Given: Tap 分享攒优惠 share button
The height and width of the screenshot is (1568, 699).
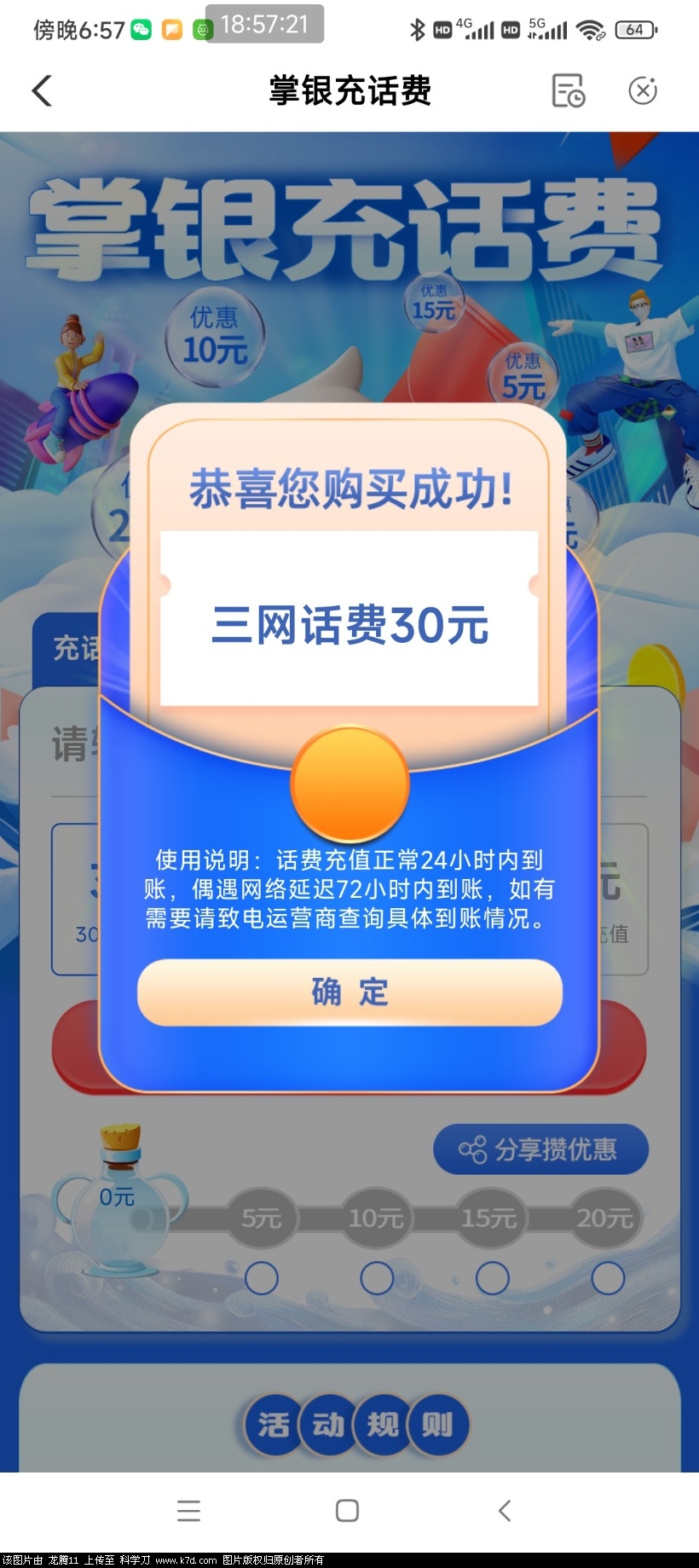Looking at the screenshot, I should [540, 1149].
